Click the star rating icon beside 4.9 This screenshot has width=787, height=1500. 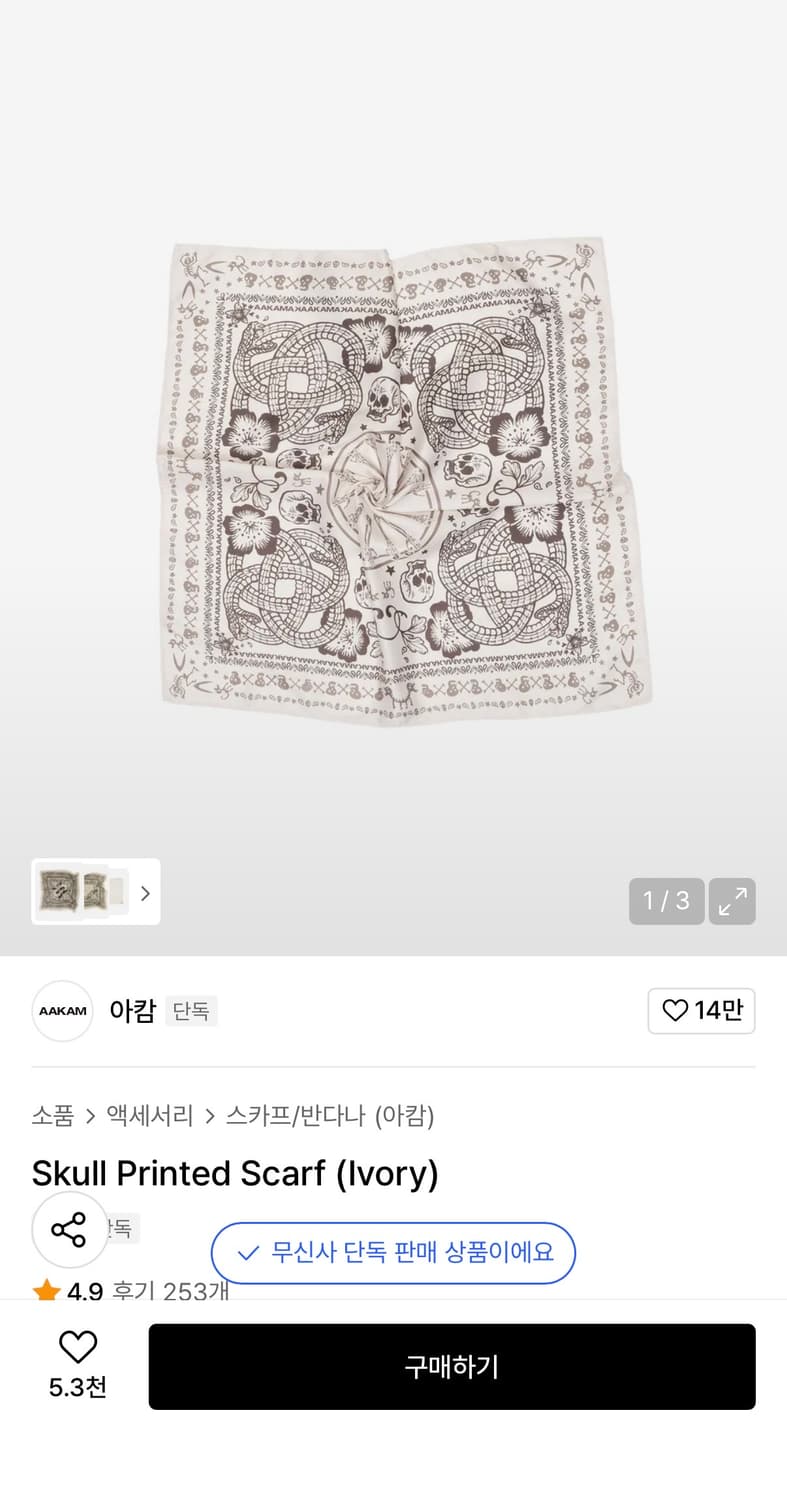point(46,1290)
